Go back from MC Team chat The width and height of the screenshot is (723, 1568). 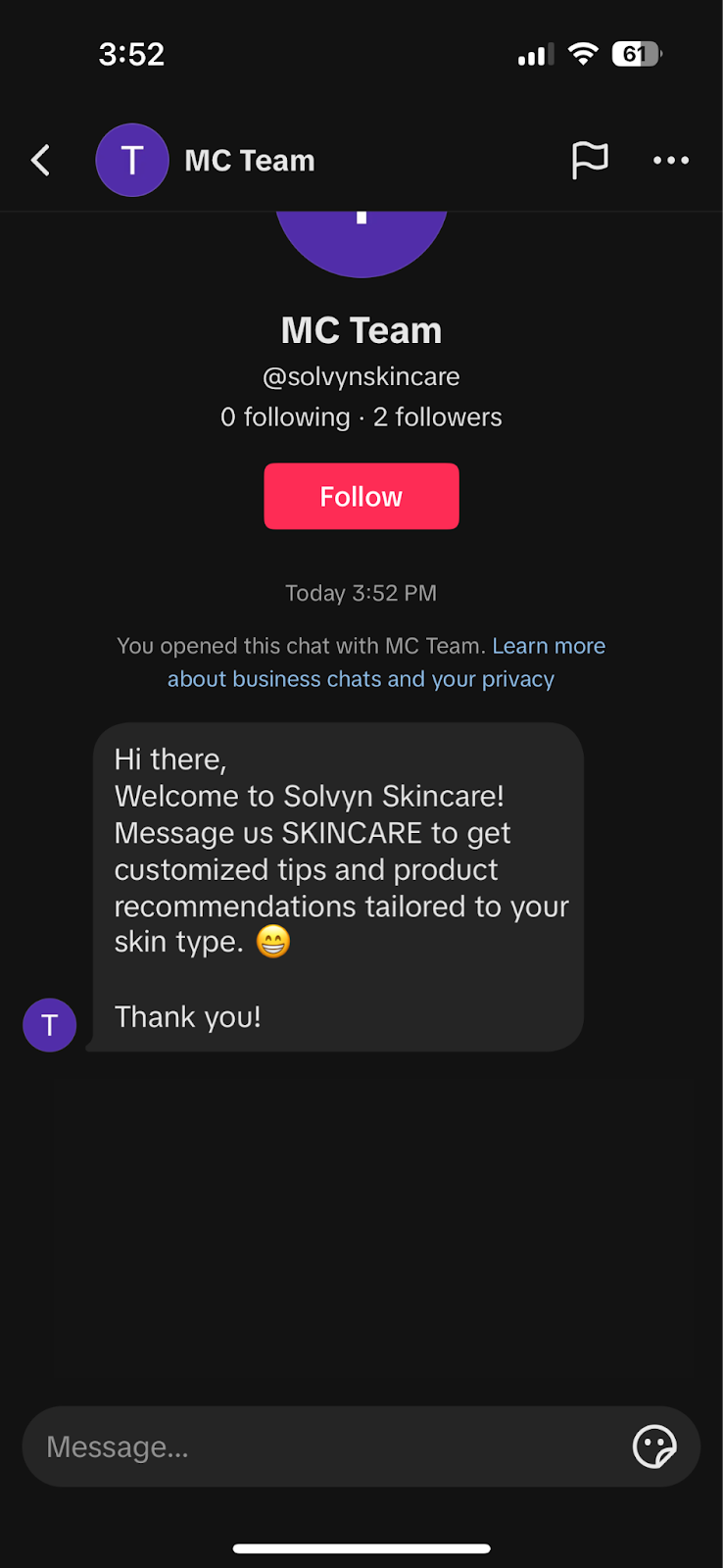tap(41, 160)
